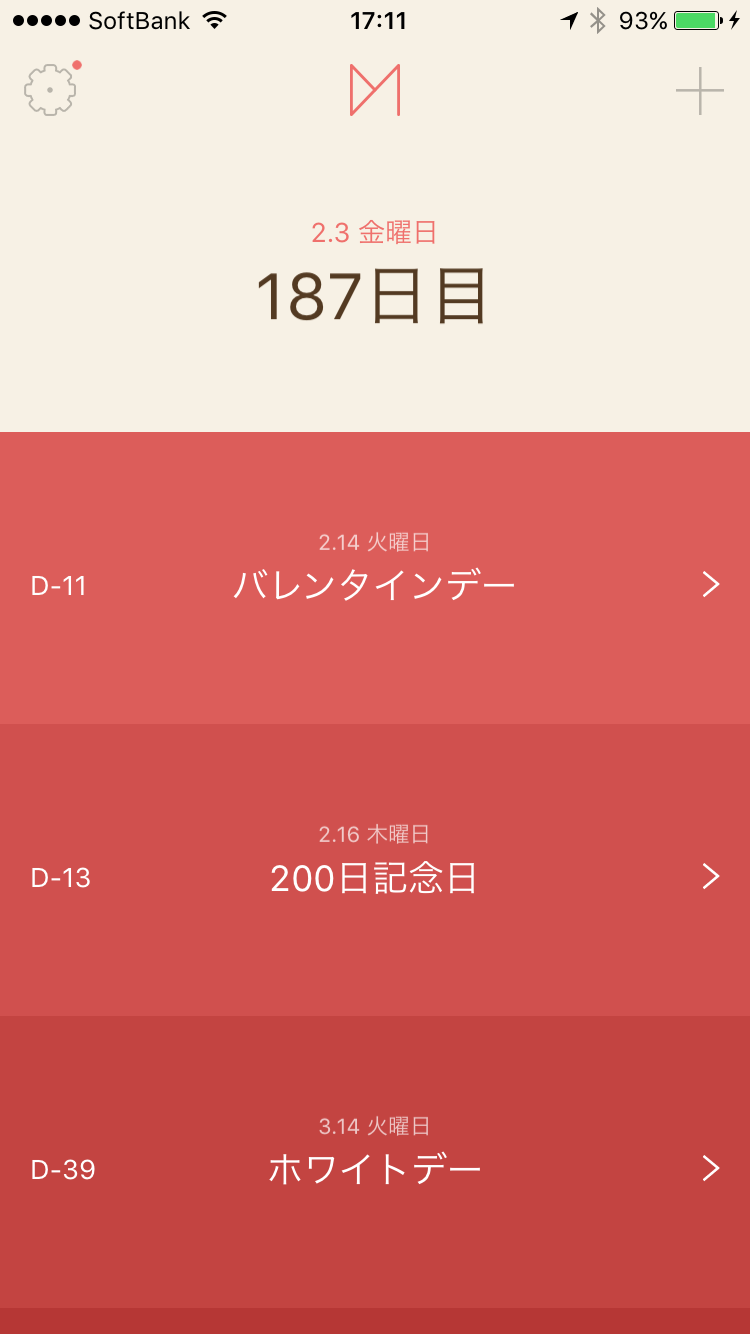The image size is (750, 1334).
Task: Select the ホワイトデー event row
Action: click(x=375, y=1162)
